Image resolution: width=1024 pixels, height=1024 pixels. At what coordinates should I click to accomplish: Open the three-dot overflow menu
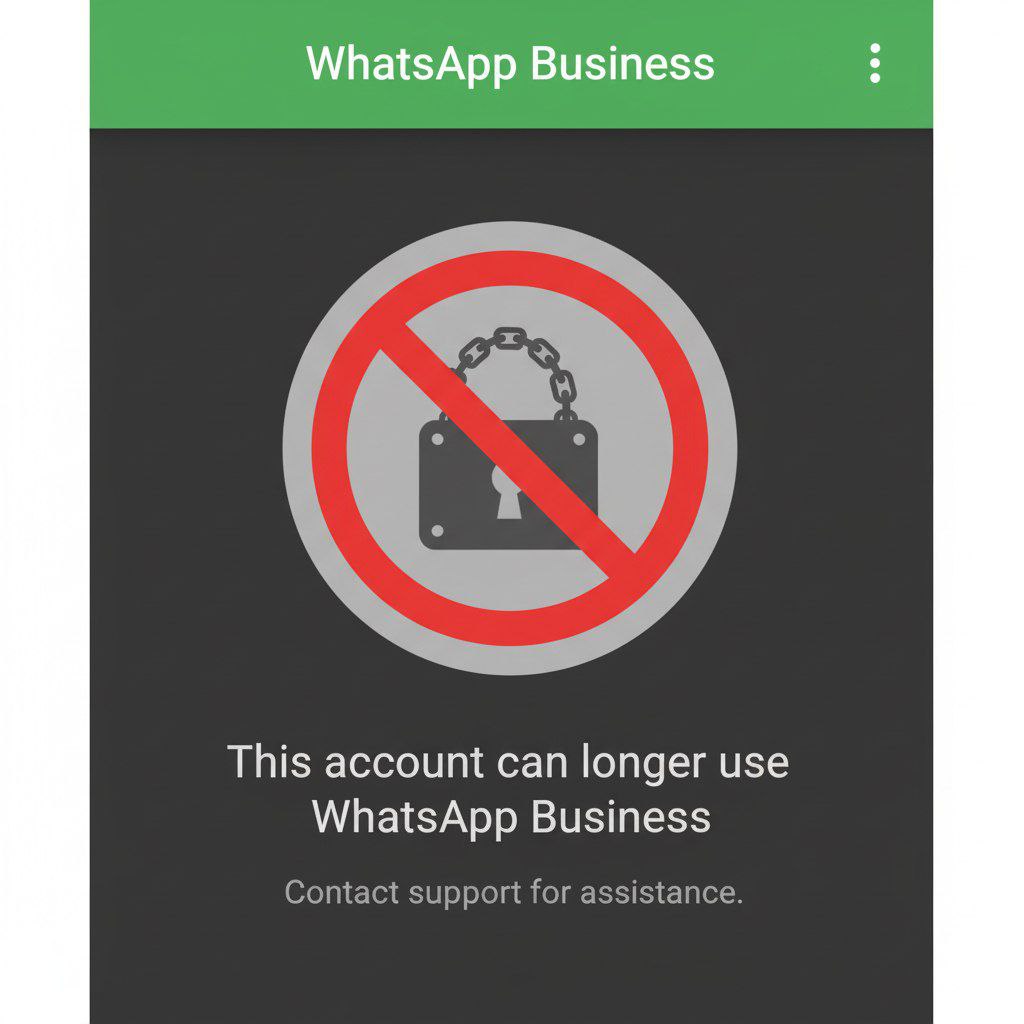coord(875,63)
